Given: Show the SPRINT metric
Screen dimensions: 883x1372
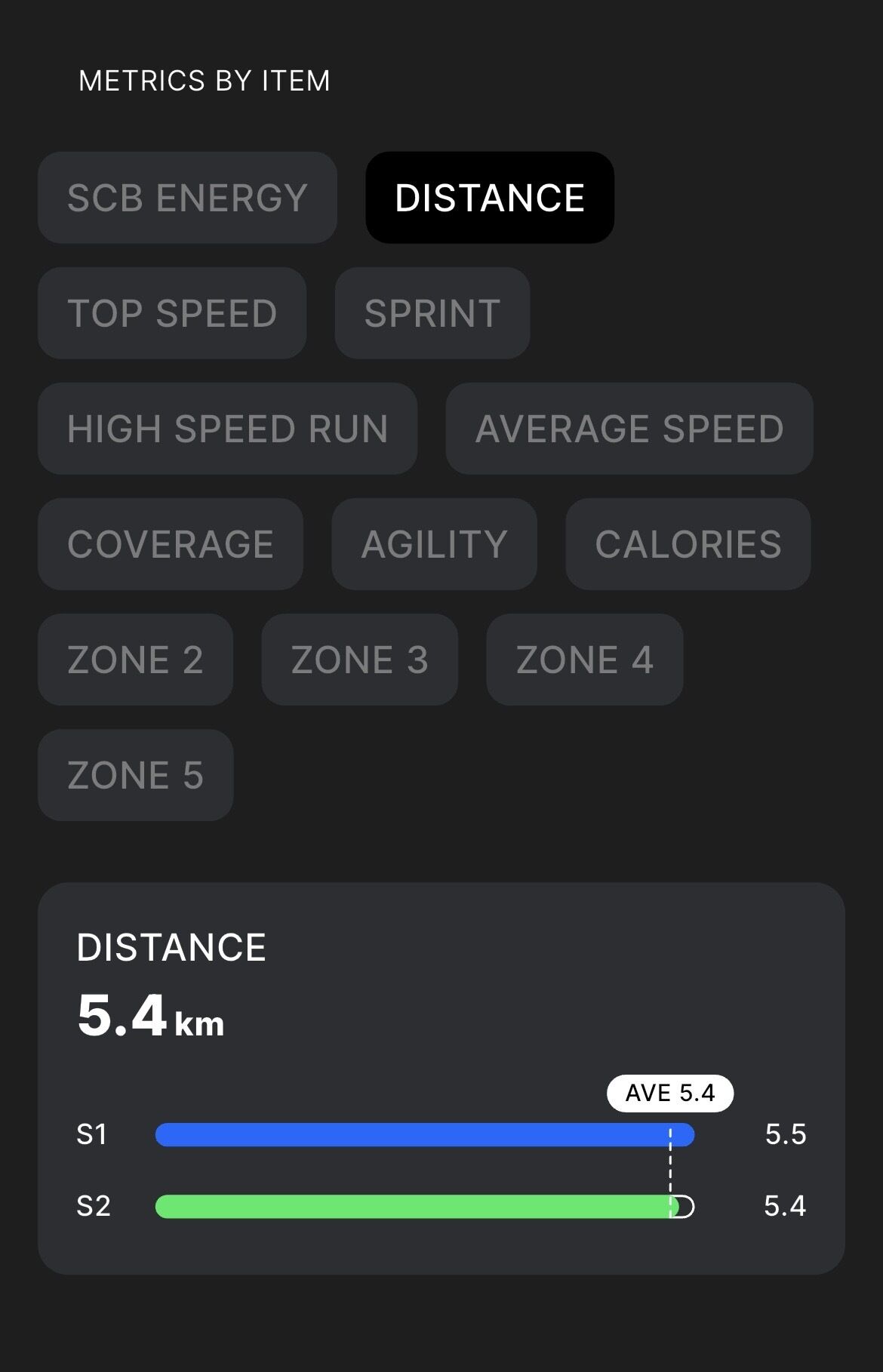Looking at the screenshot, I should [x=432, y=313].
